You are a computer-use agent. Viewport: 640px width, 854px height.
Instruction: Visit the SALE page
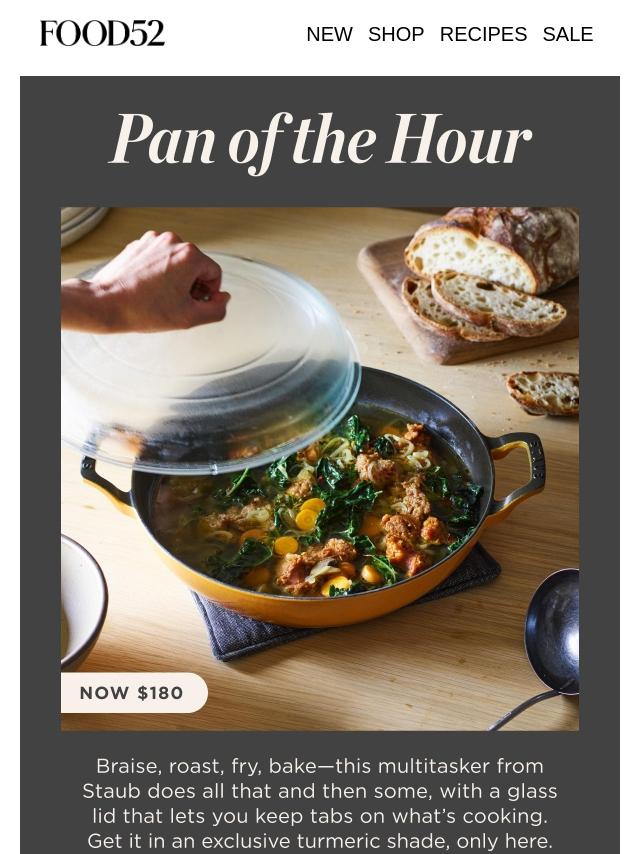click(567, 34)
